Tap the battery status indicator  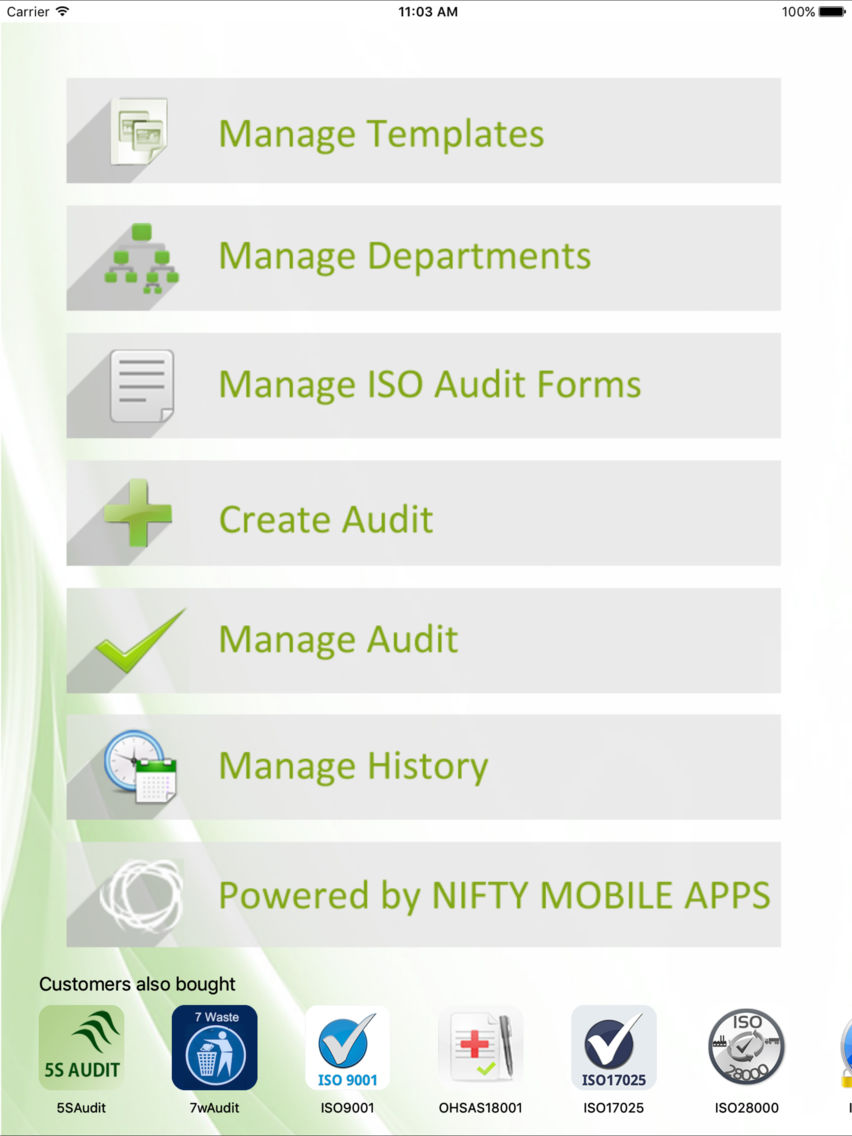pos(831,12)
